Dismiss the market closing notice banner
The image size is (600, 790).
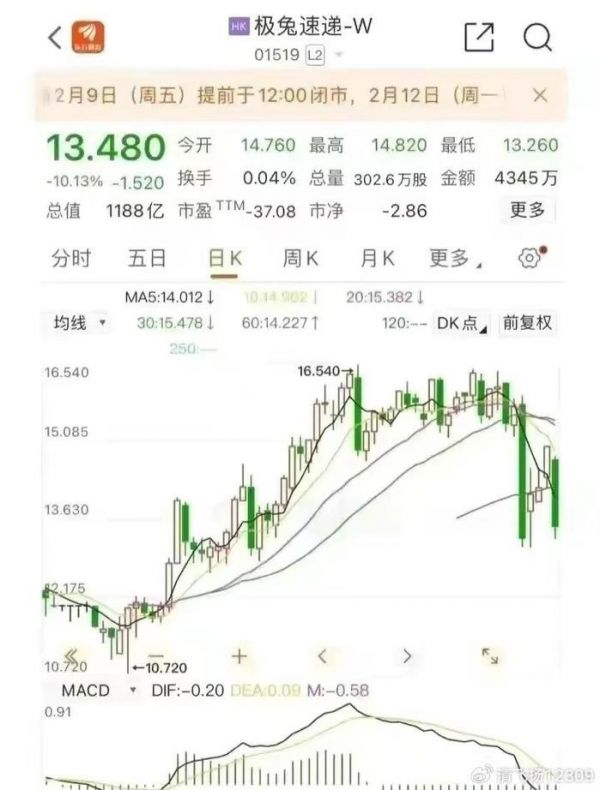540,95
